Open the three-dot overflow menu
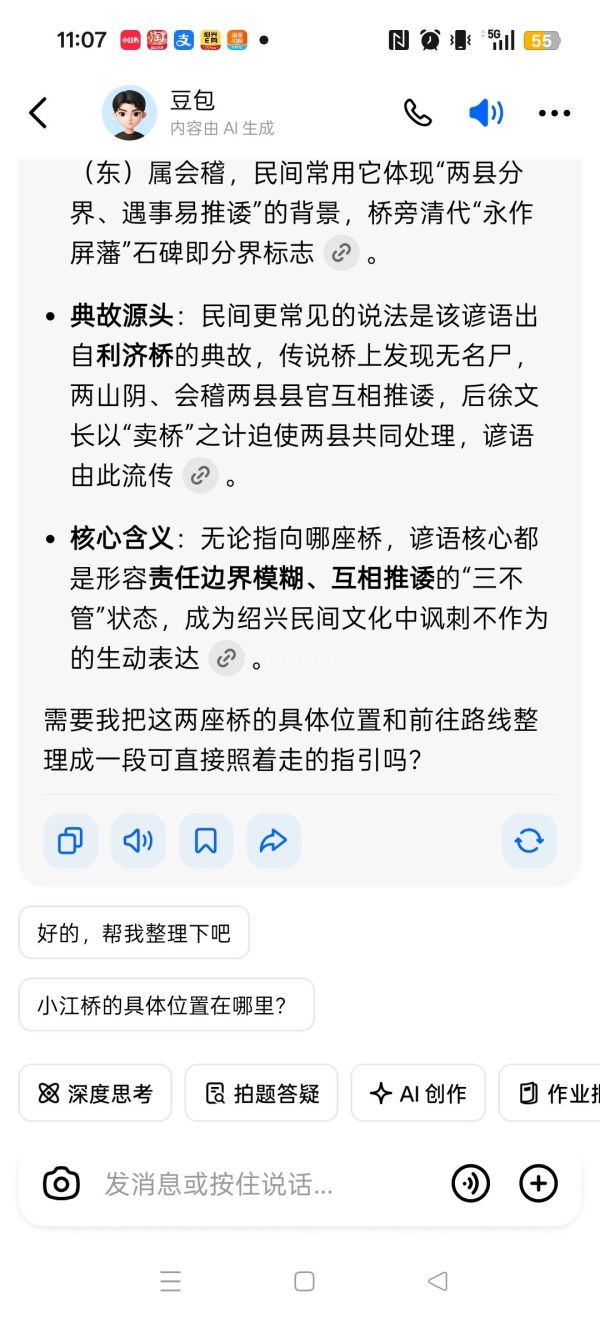 click(x=554, y=113)
